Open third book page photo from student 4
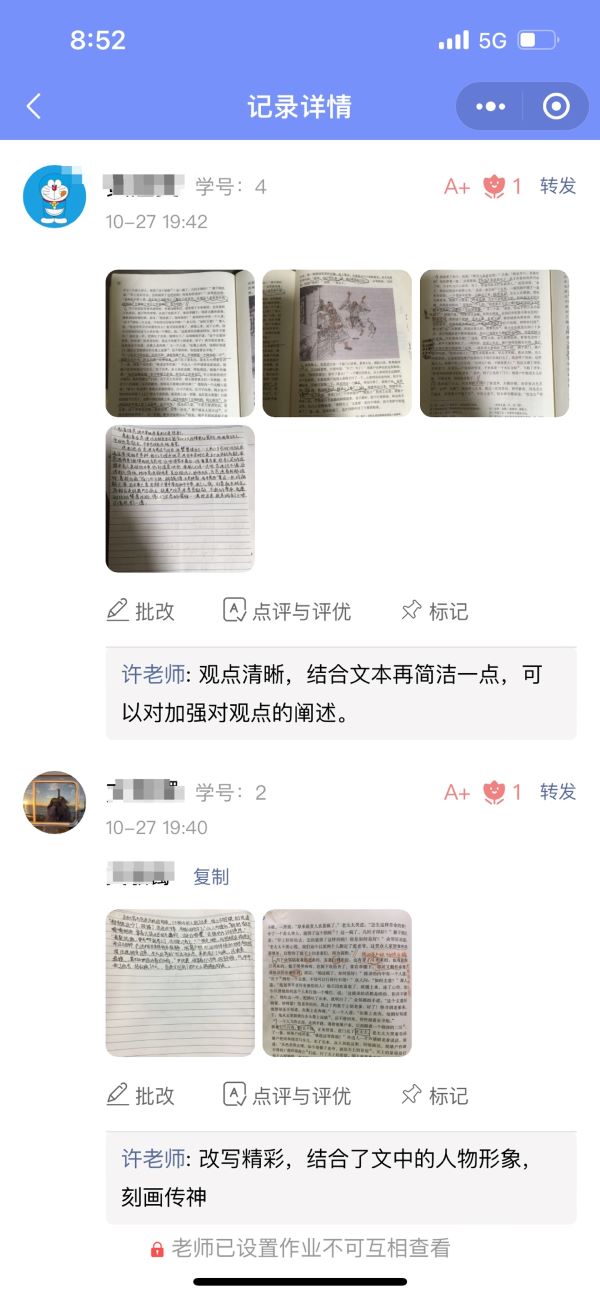This screenshot has height=1298, width=600. point(494,343)
